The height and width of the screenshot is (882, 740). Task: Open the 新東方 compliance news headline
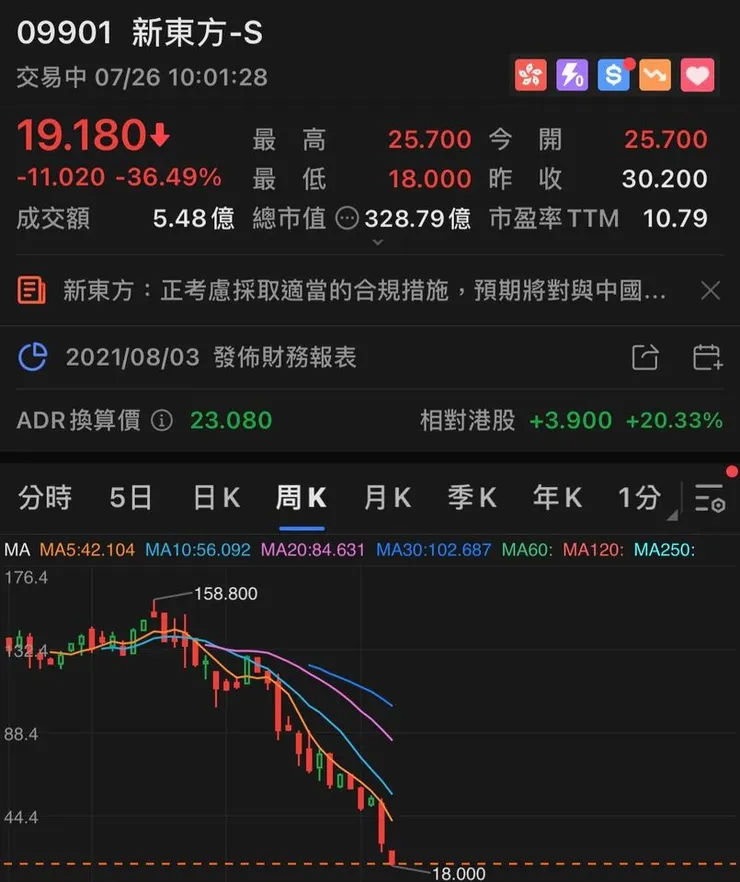(350, 290)
